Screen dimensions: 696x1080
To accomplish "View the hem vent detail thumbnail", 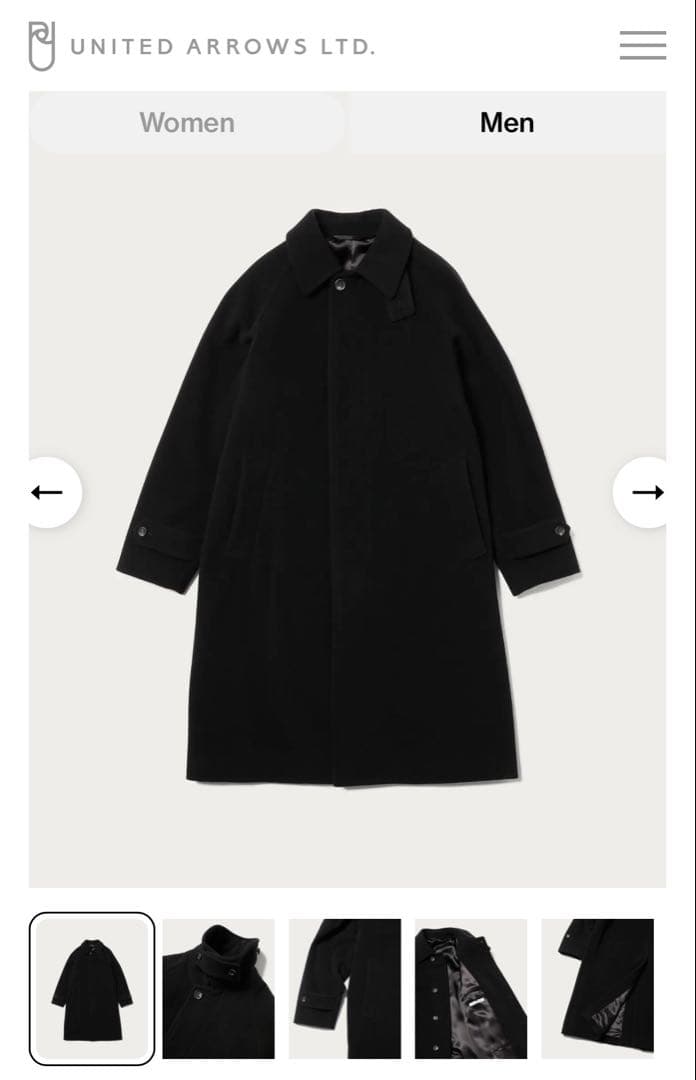I will [x=597, y=988].
